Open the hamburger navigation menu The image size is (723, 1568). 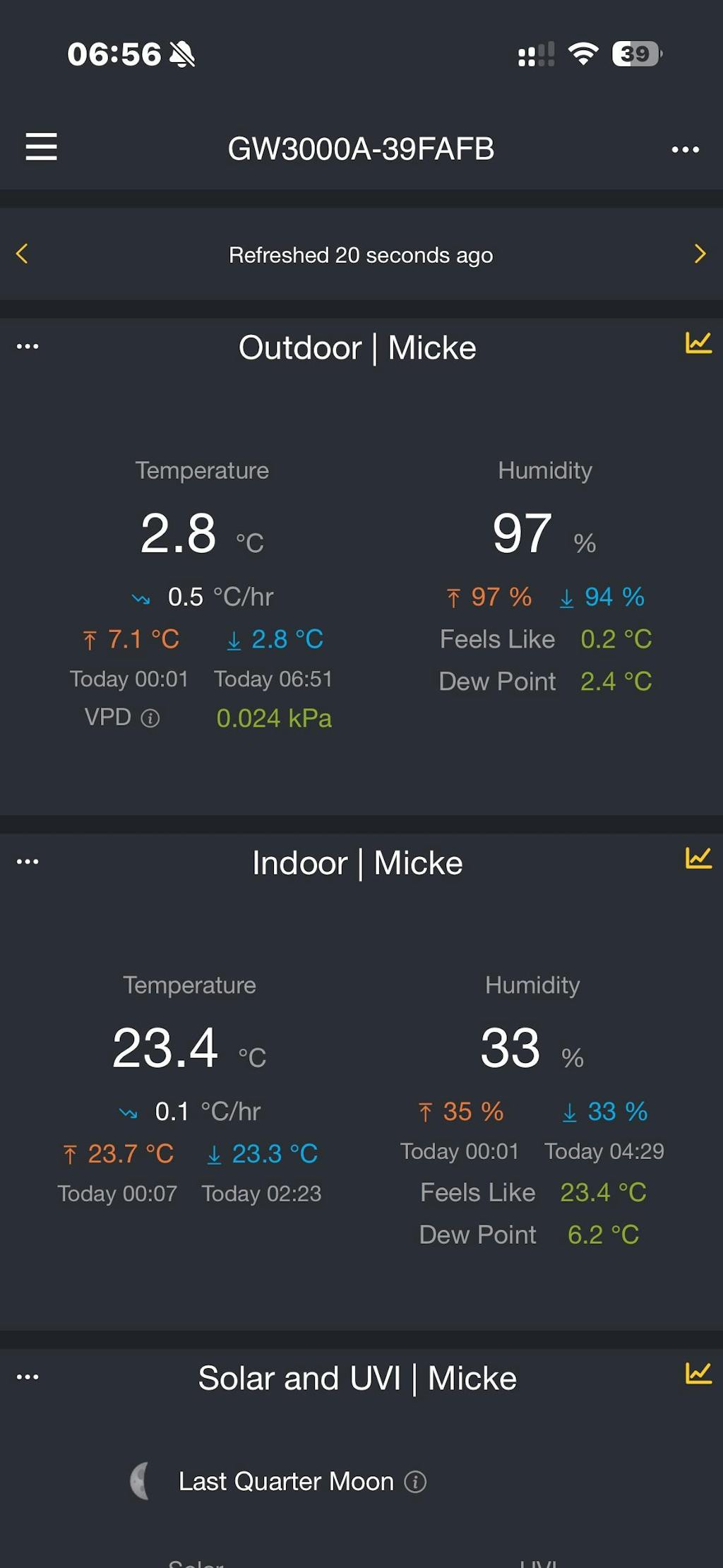click(42, 147)
